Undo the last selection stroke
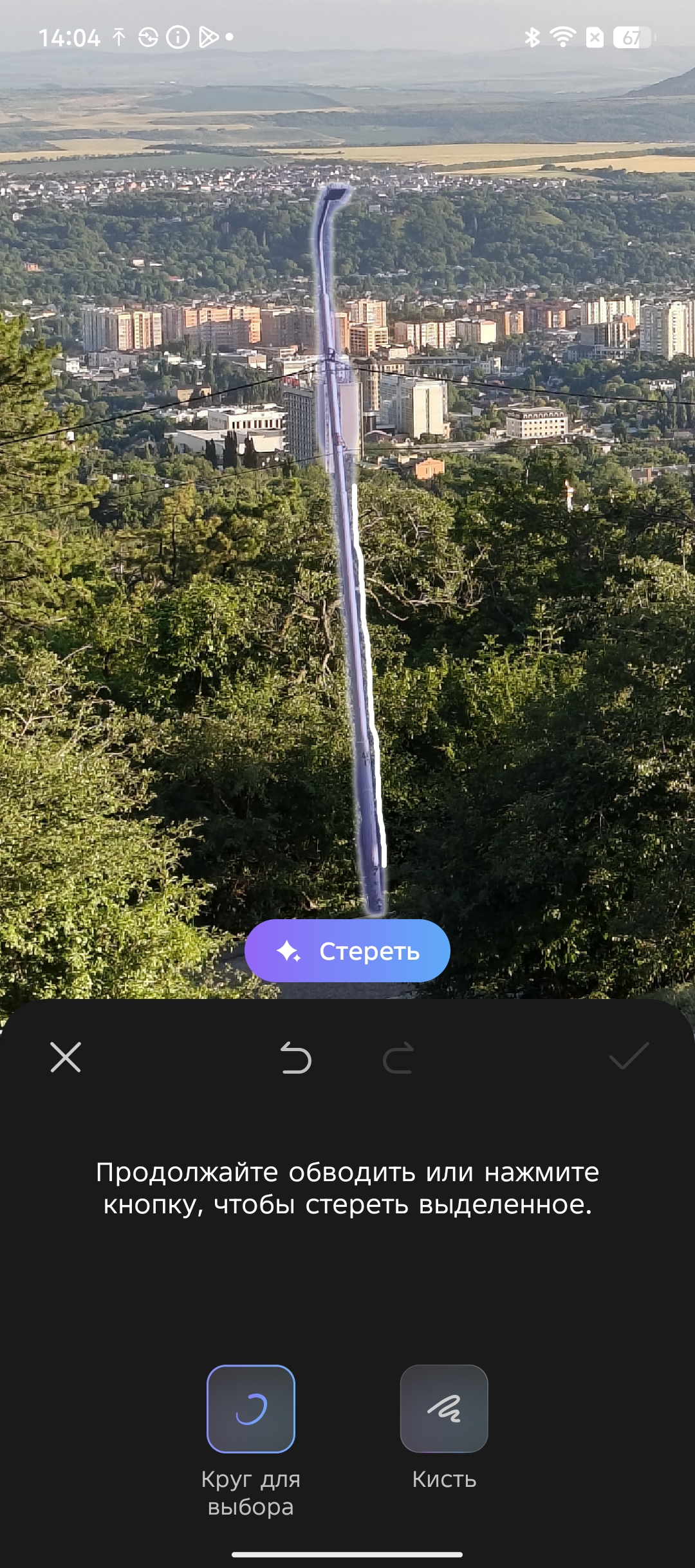This screenshot has width=695, height=1568. [296, 1058]
